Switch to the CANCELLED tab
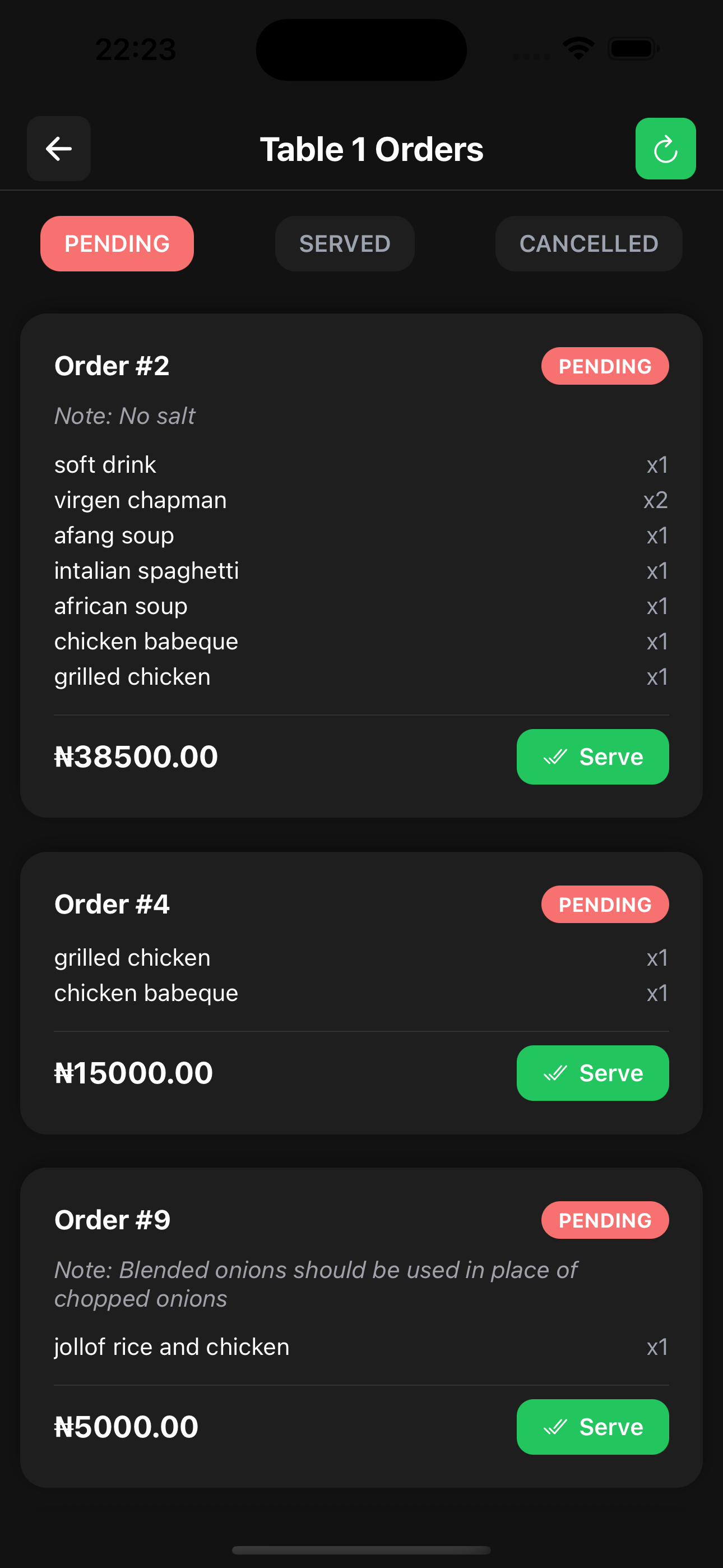The height and width of the screenshot is (1568, 723). point(588,243)
